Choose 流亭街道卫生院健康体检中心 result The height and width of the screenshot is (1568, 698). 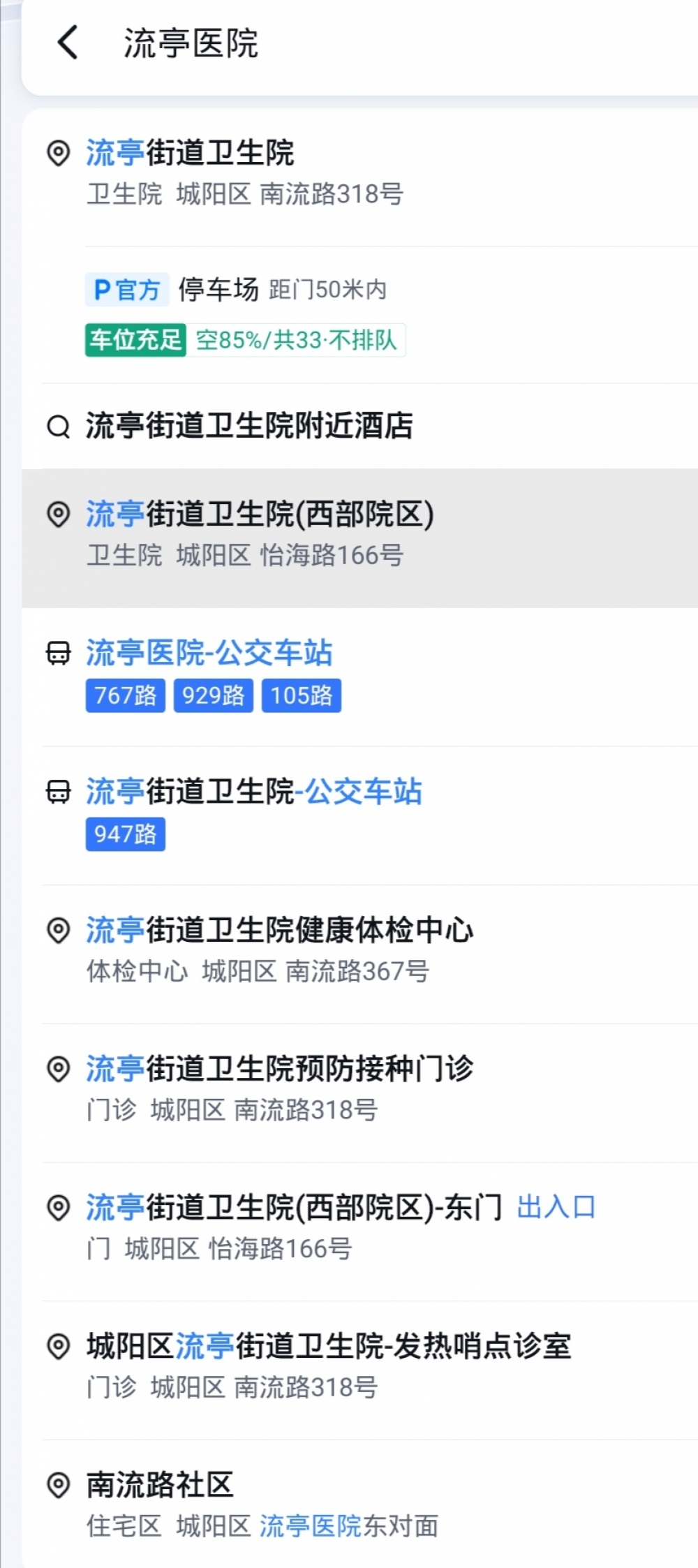pyautogui.click(x=279, y=949)
